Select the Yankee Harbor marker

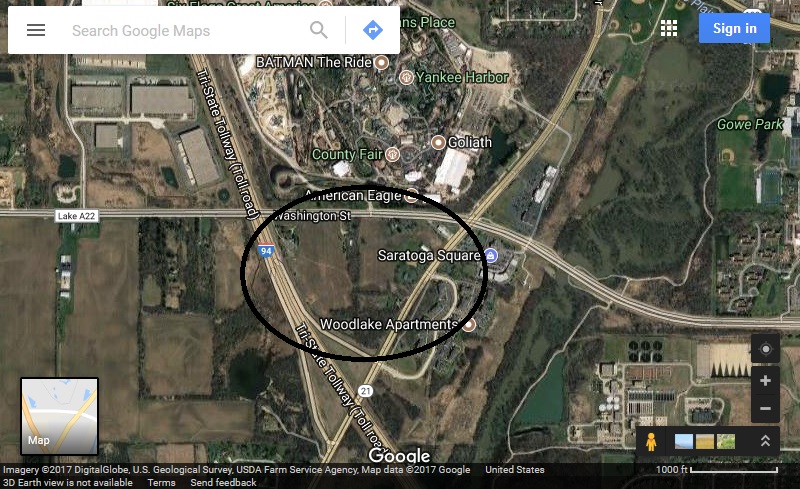click(407, 77)
